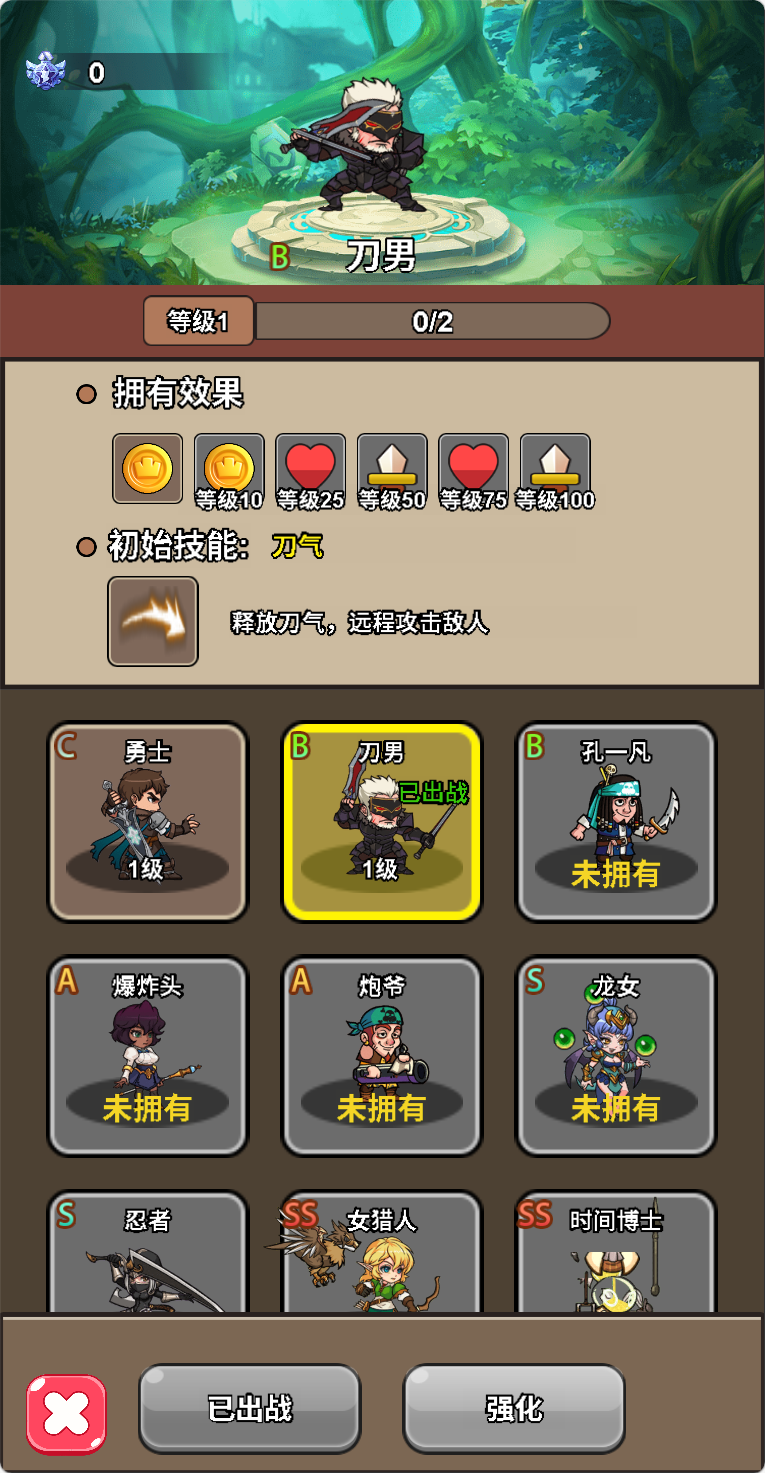The height and width of the screenshot is (1473, 765).
Task: Open the 孔一凡 hero card
Action: click(x=616, y=821)
